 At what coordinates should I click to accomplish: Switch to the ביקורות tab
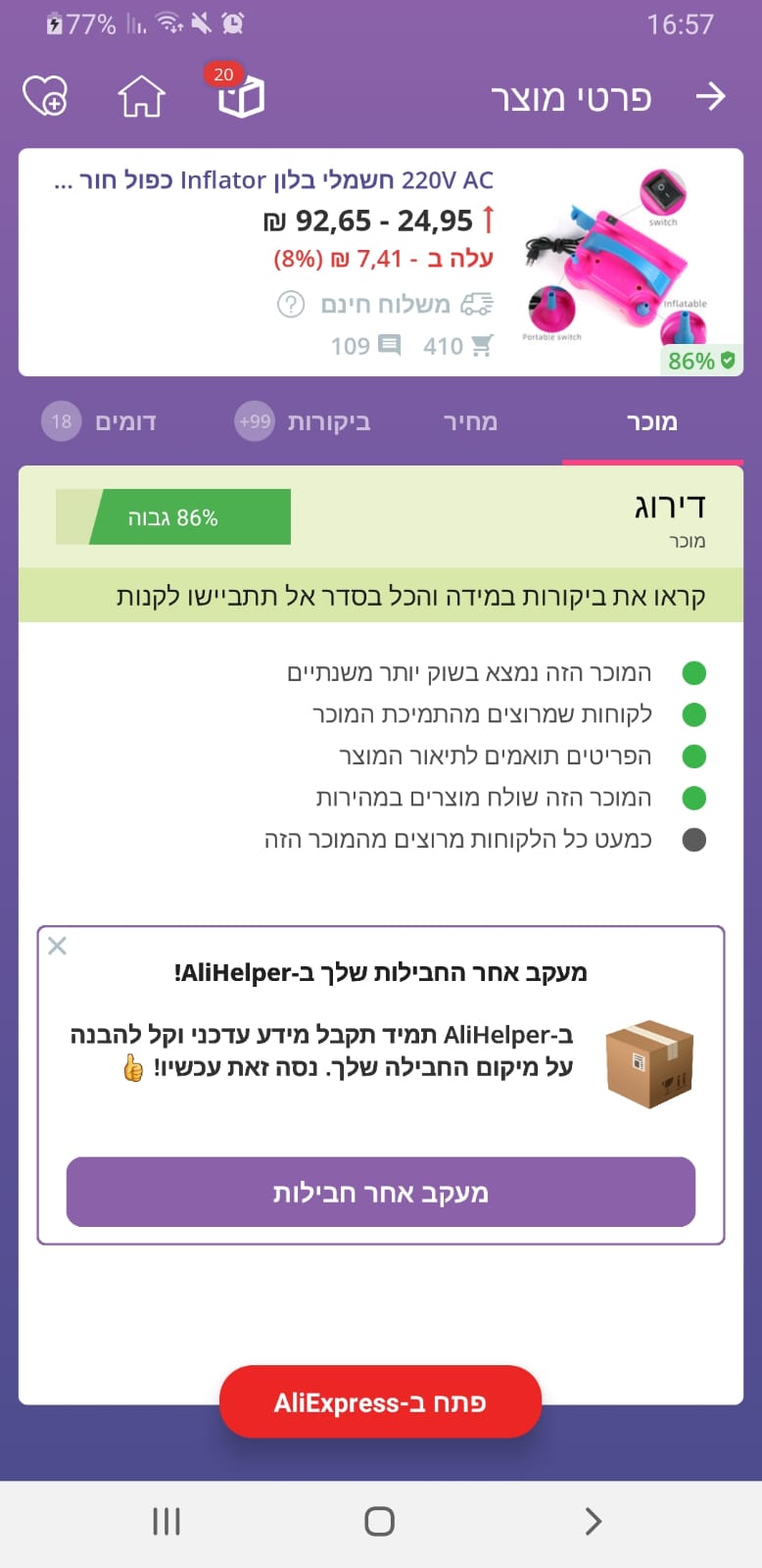[303, 422]
